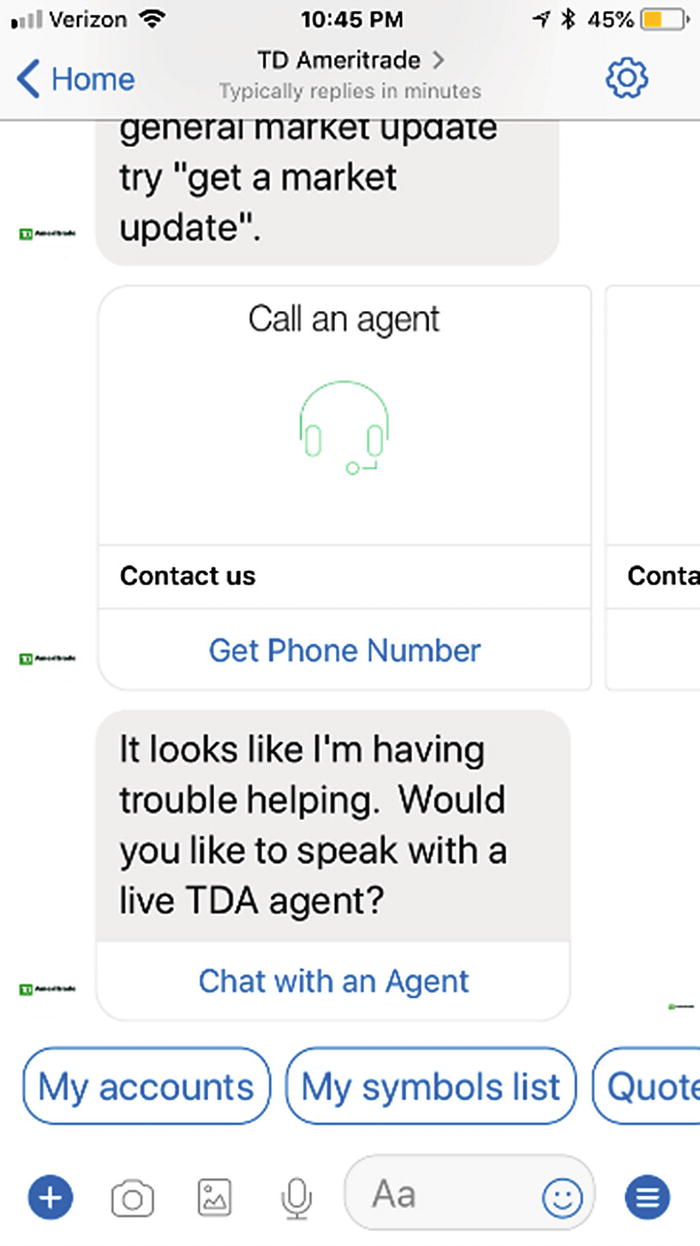The height and width of the screenshot is (1246, 700).
Task: Choose the Quote quick reply chip
Action: coord(650,1087)
